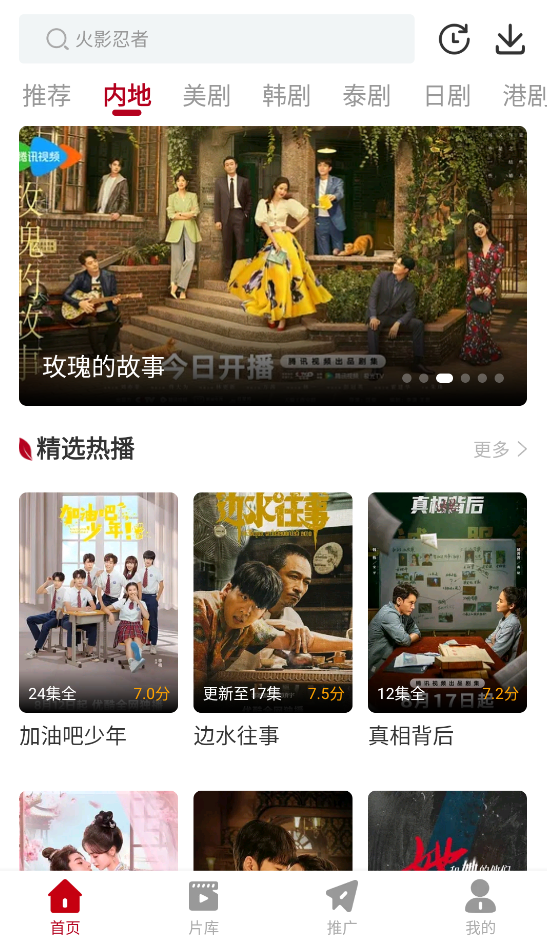Open the downloads icon

510,40
